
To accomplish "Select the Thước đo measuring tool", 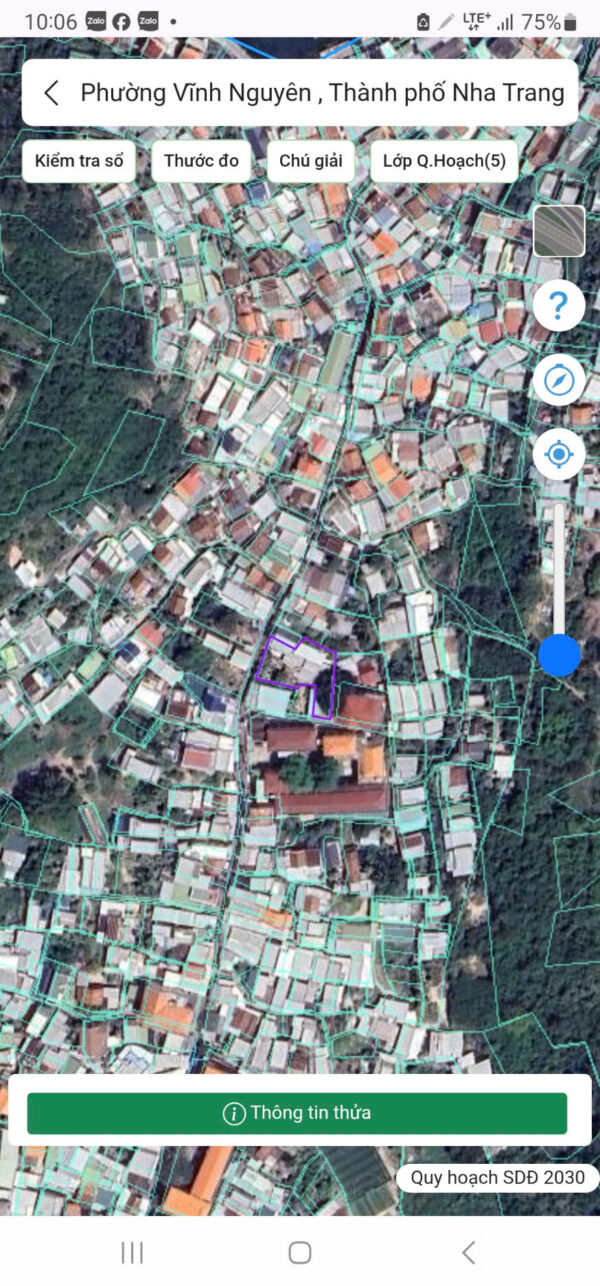I will [x=201, y=161].
